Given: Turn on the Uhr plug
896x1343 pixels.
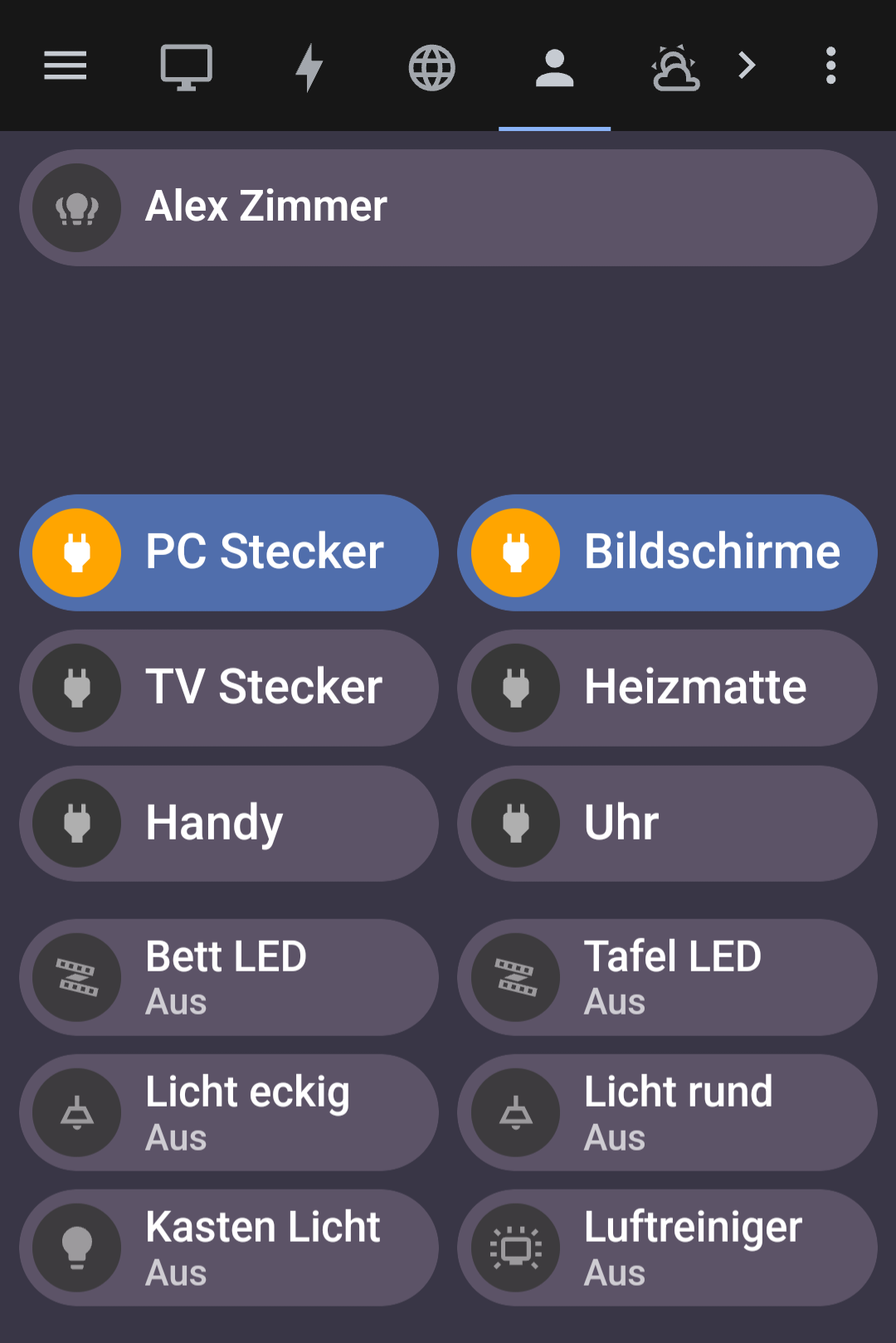Looking at the screenshot, I should 515,823.
